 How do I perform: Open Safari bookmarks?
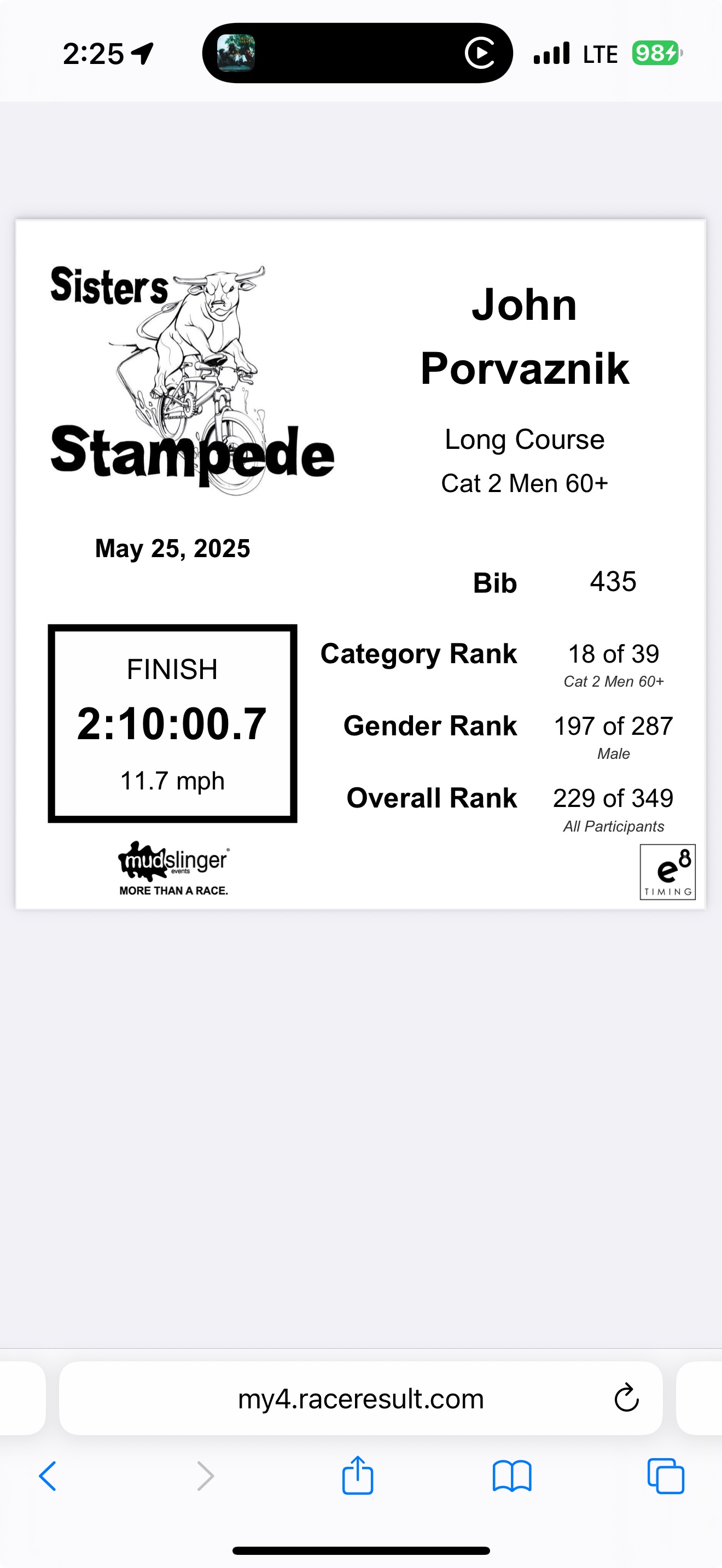coord(512,1476)
